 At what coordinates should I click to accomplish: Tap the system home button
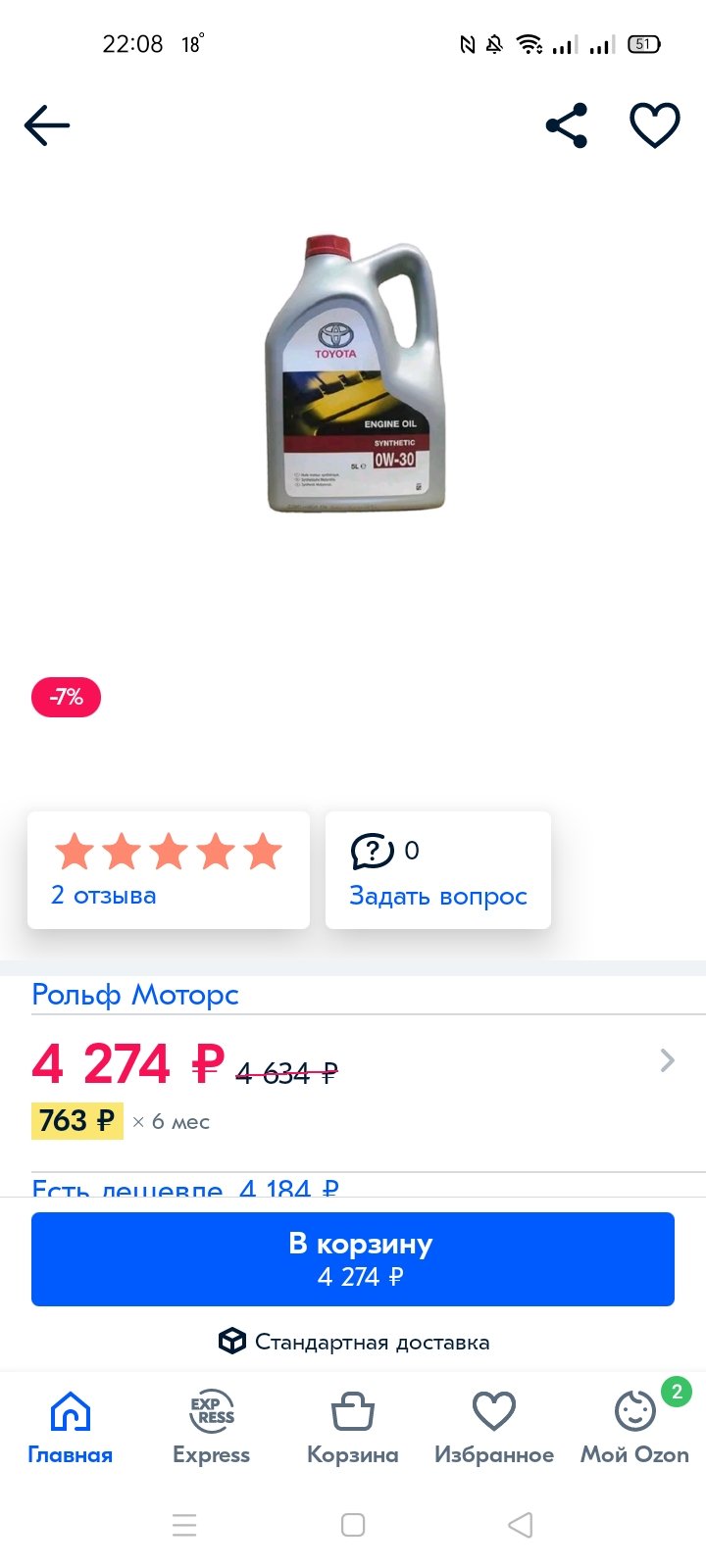click(x=353, y=1525)
